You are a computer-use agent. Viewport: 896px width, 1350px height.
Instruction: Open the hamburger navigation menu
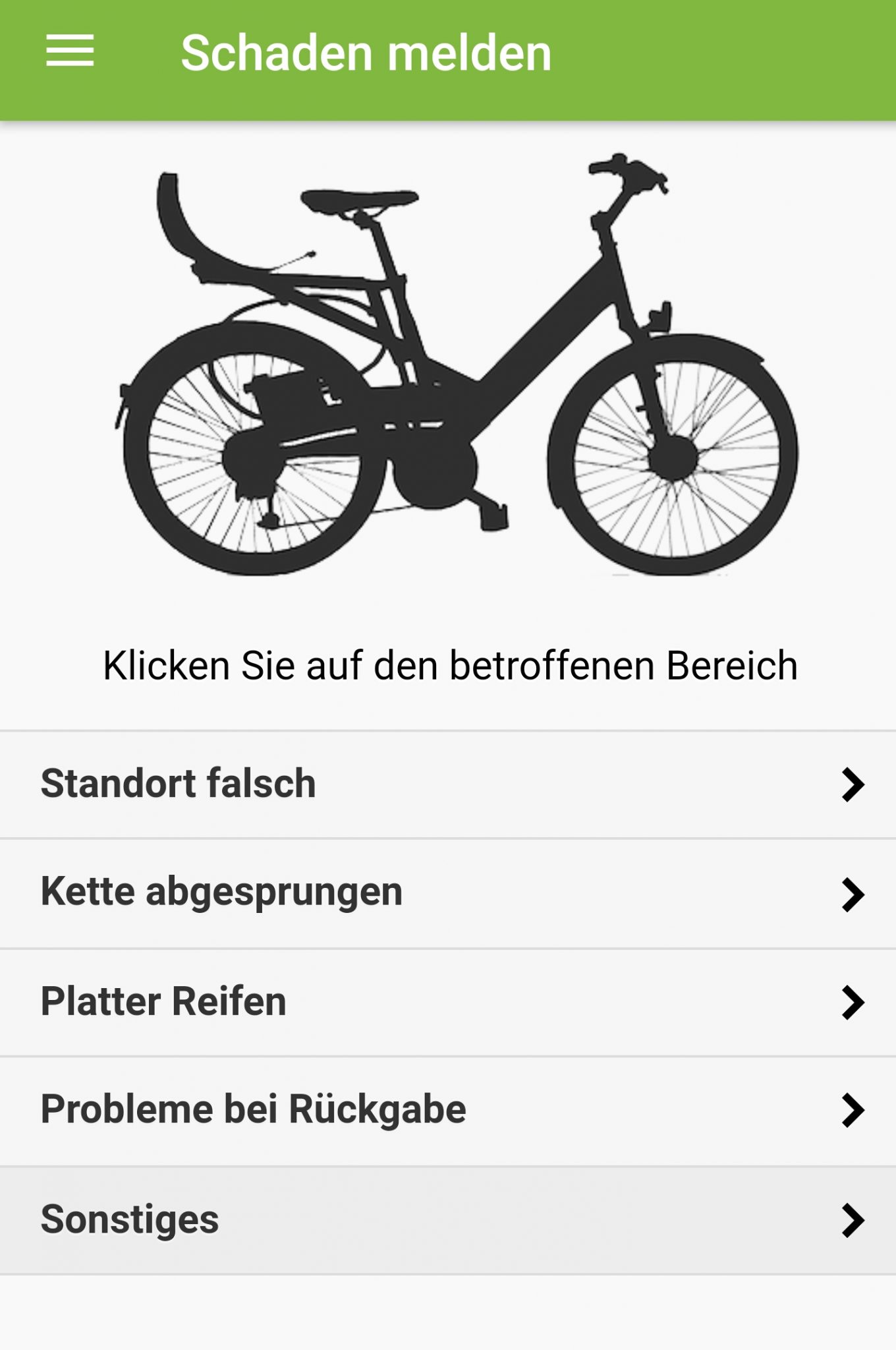tap(70, 51)
